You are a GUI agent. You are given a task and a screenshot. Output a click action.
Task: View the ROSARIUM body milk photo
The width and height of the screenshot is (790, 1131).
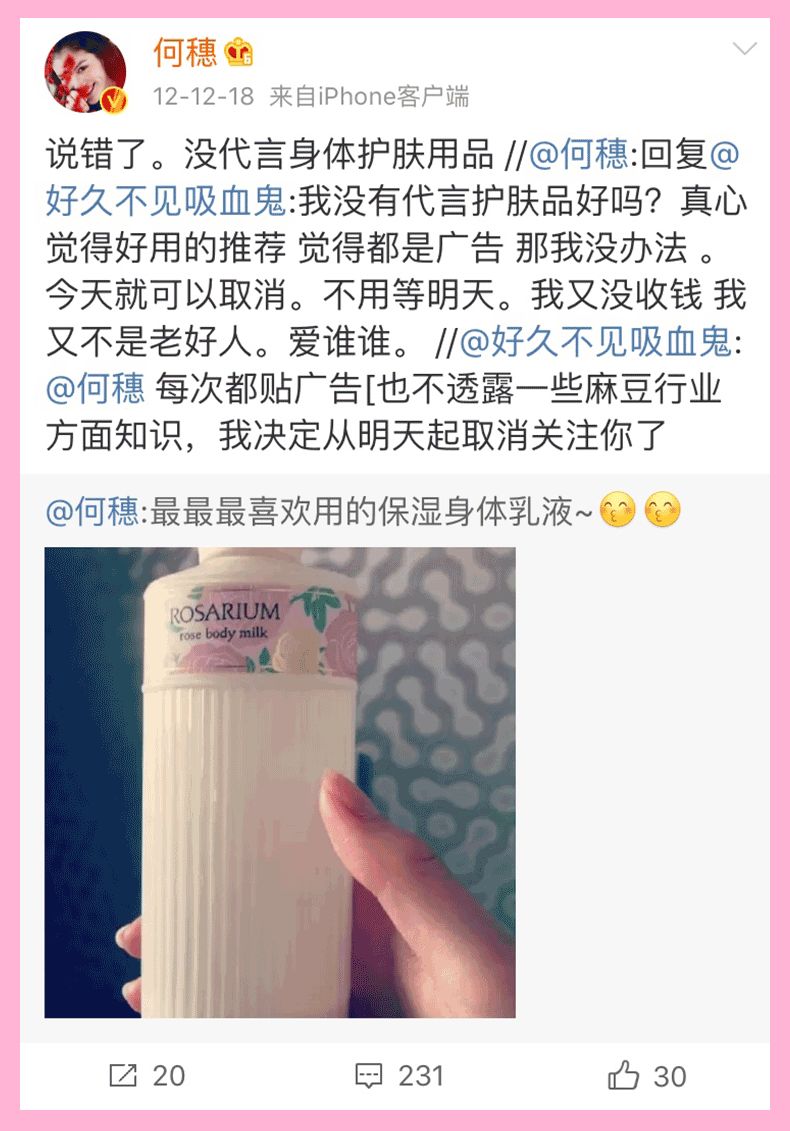(280, 782)
